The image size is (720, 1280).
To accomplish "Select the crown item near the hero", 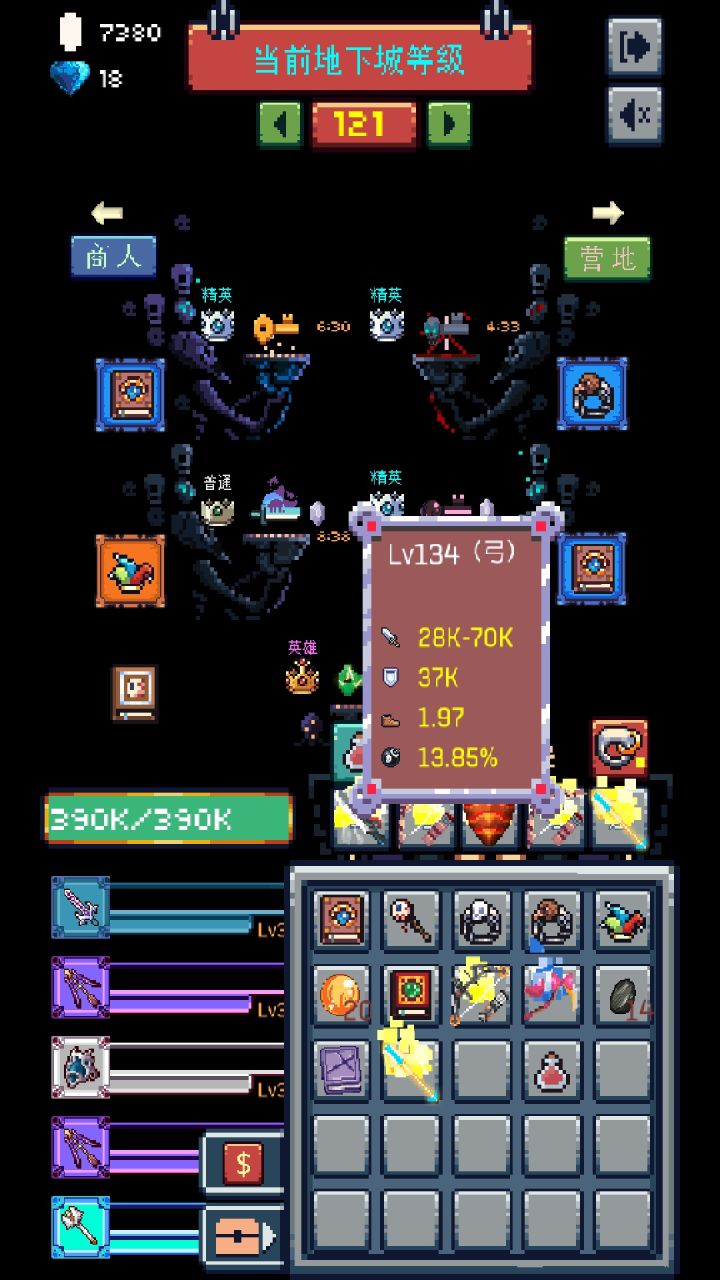I will (x=303, y=678).
